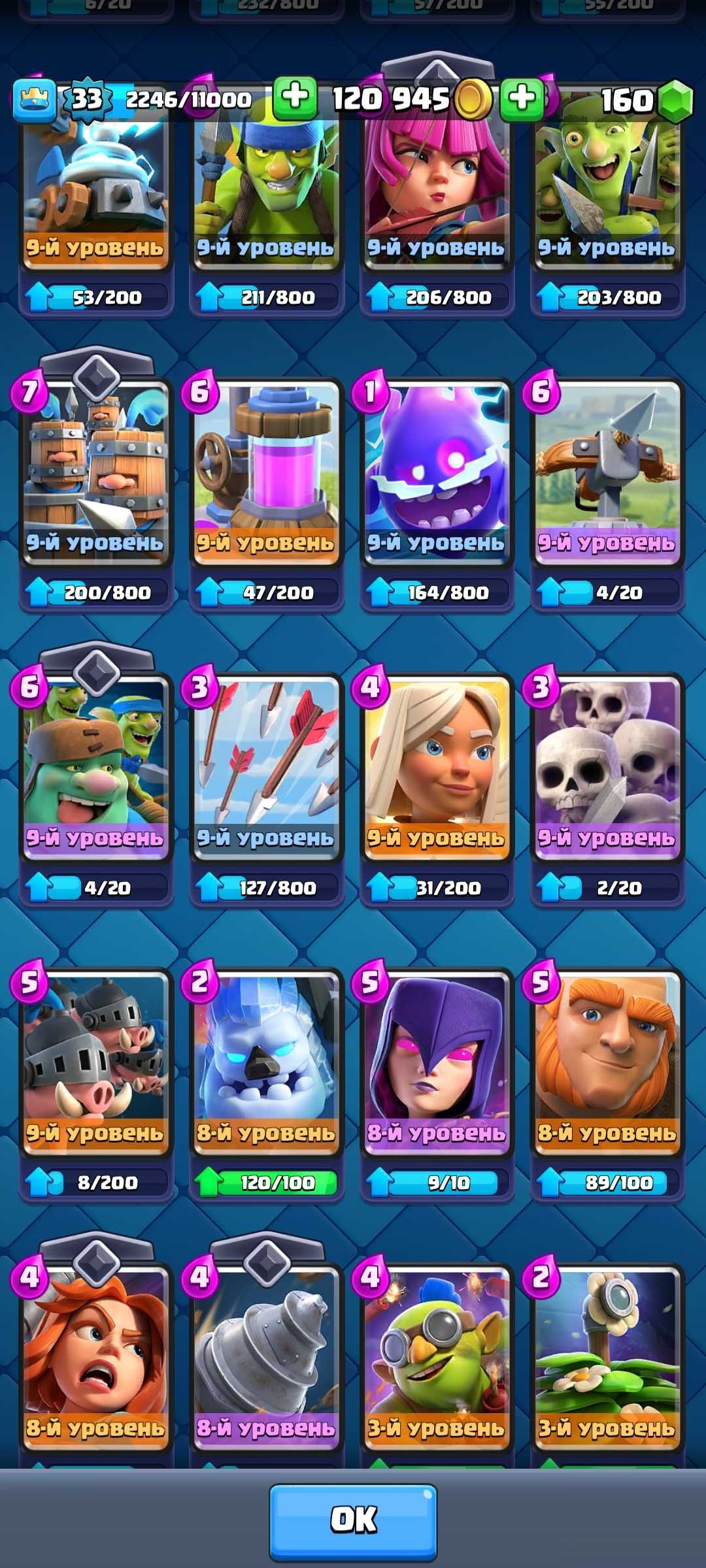Open the Archers card
Viewport: 706px width, 1568px height.
click(x=436, y=189)
